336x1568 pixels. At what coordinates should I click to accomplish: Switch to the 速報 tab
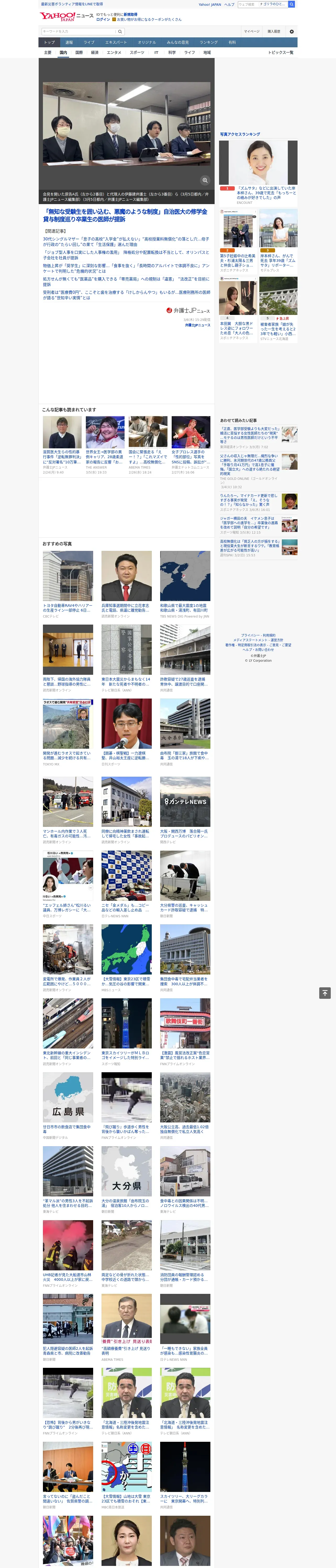[x=69, y=43]
